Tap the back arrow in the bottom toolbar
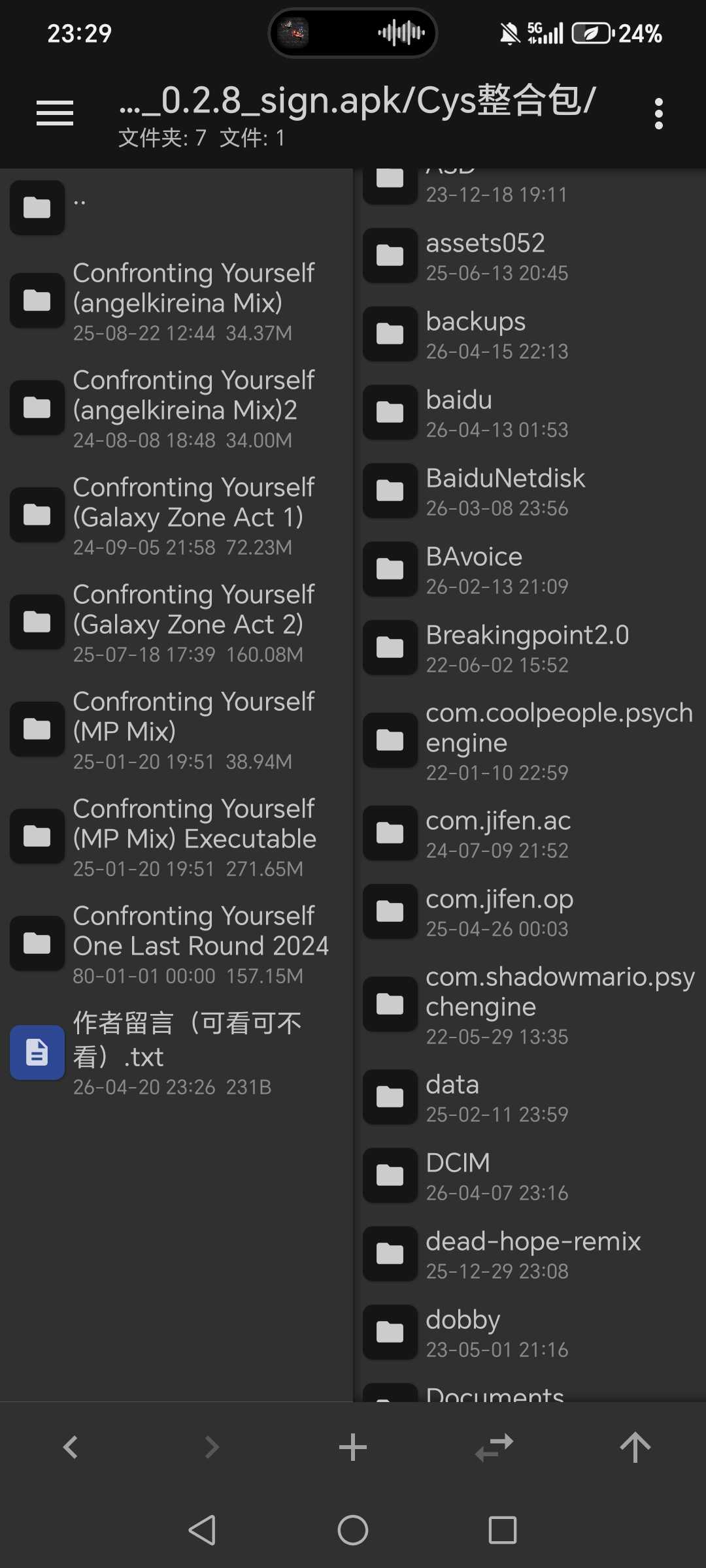Screen dimensions: 706x1568 [x=71, y=1447]
